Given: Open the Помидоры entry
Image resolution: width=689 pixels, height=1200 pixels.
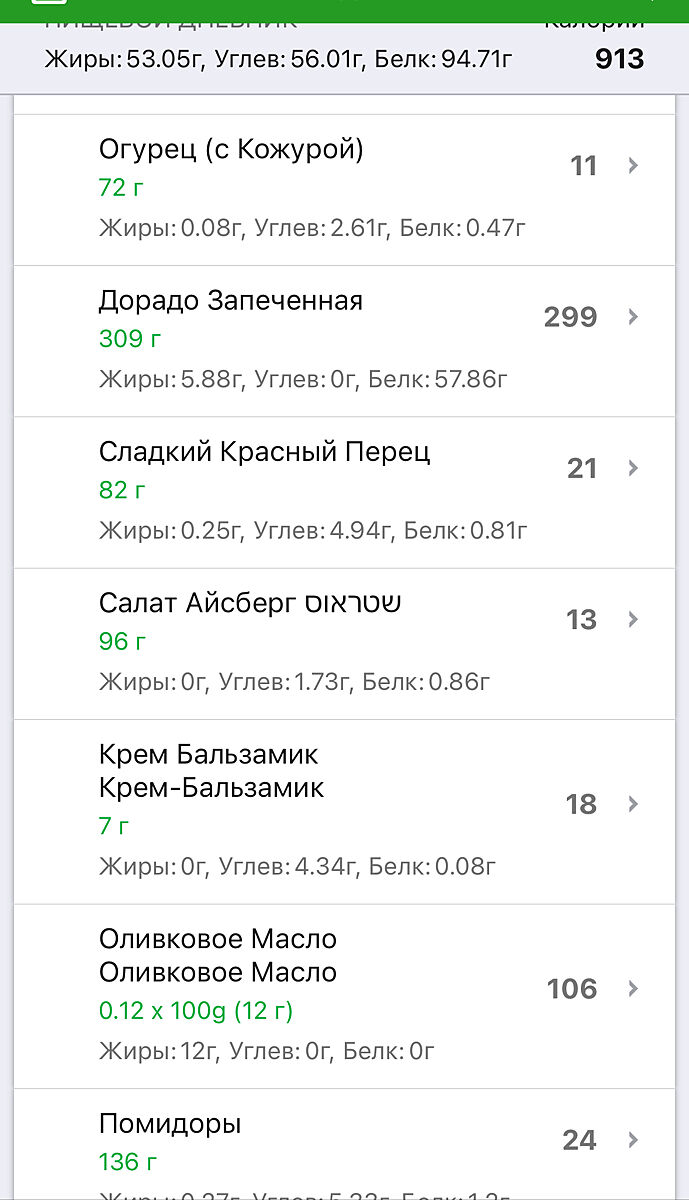Looking at the screenshot, I should pos(344,1143).
